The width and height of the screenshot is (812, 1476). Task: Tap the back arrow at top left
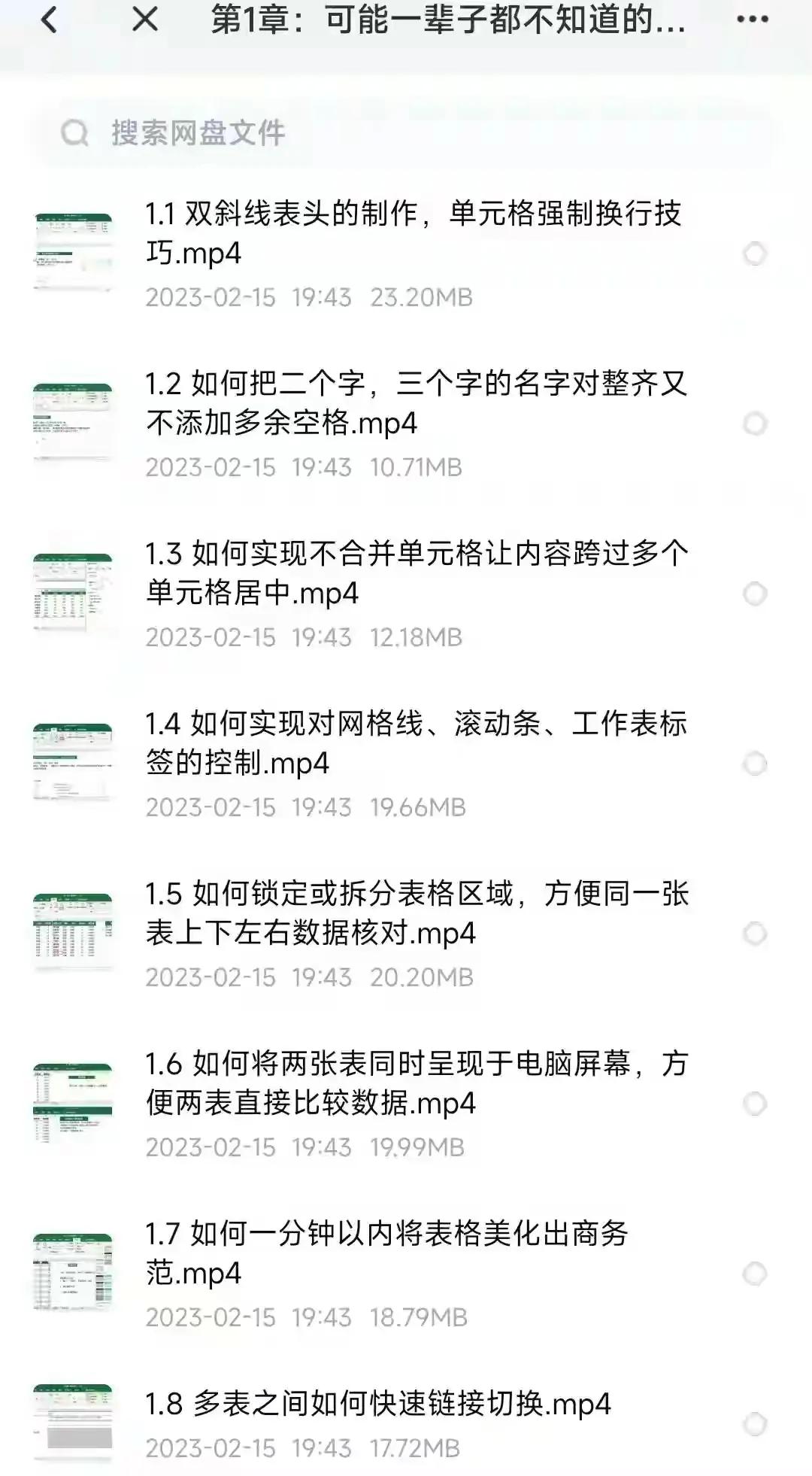(47, 20)
